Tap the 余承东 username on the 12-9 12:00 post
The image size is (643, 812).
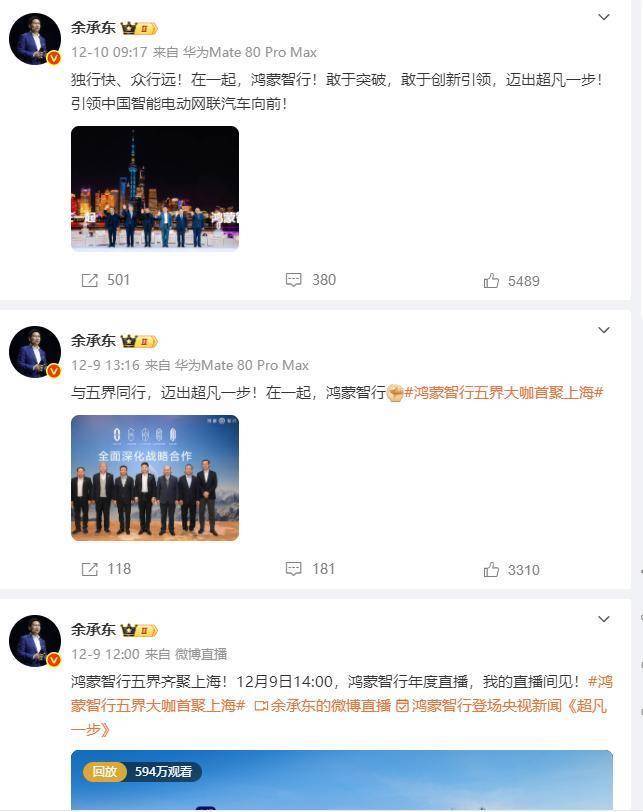[x=93, y=629]
